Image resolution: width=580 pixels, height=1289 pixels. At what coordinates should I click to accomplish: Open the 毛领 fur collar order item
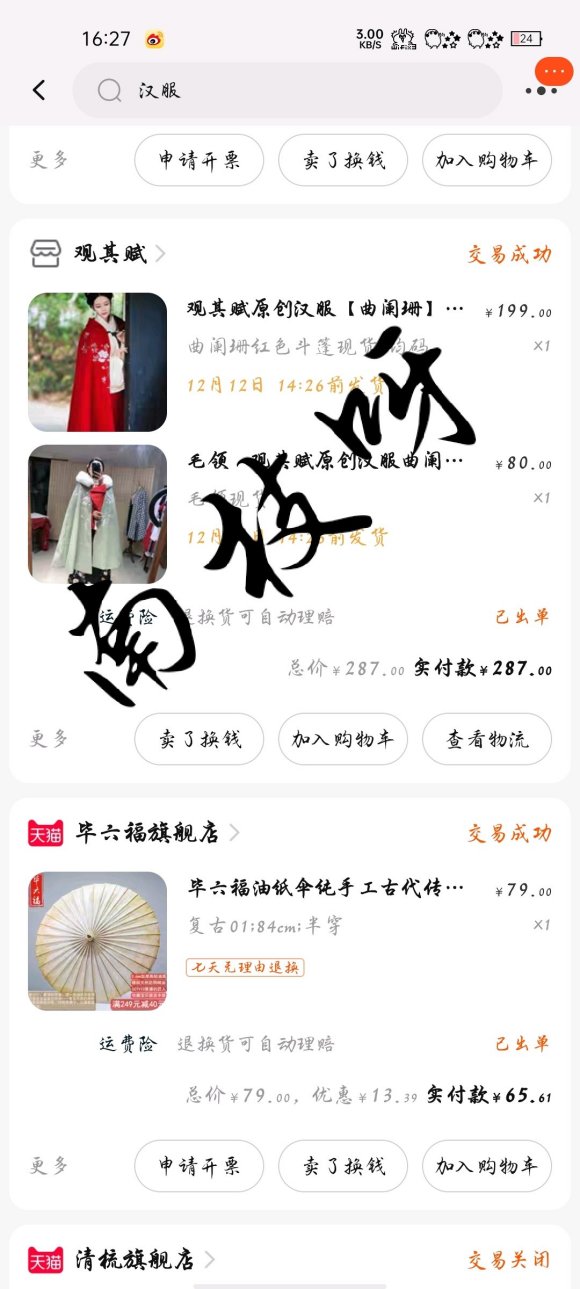(290, 514)
